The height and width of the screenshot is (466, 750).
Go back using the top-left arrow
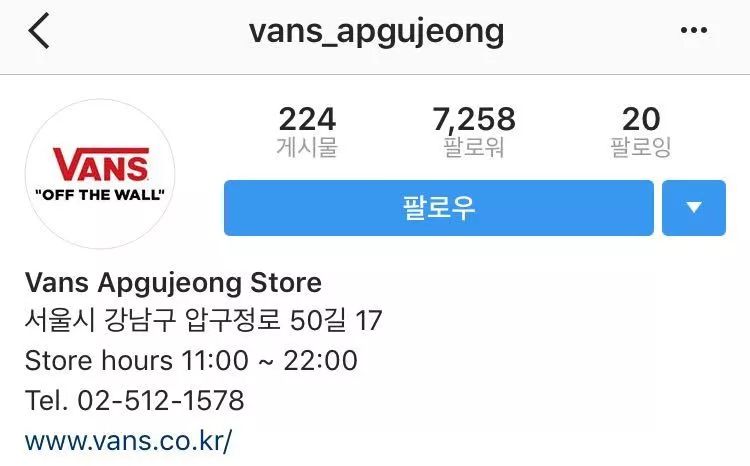point(38,32)
